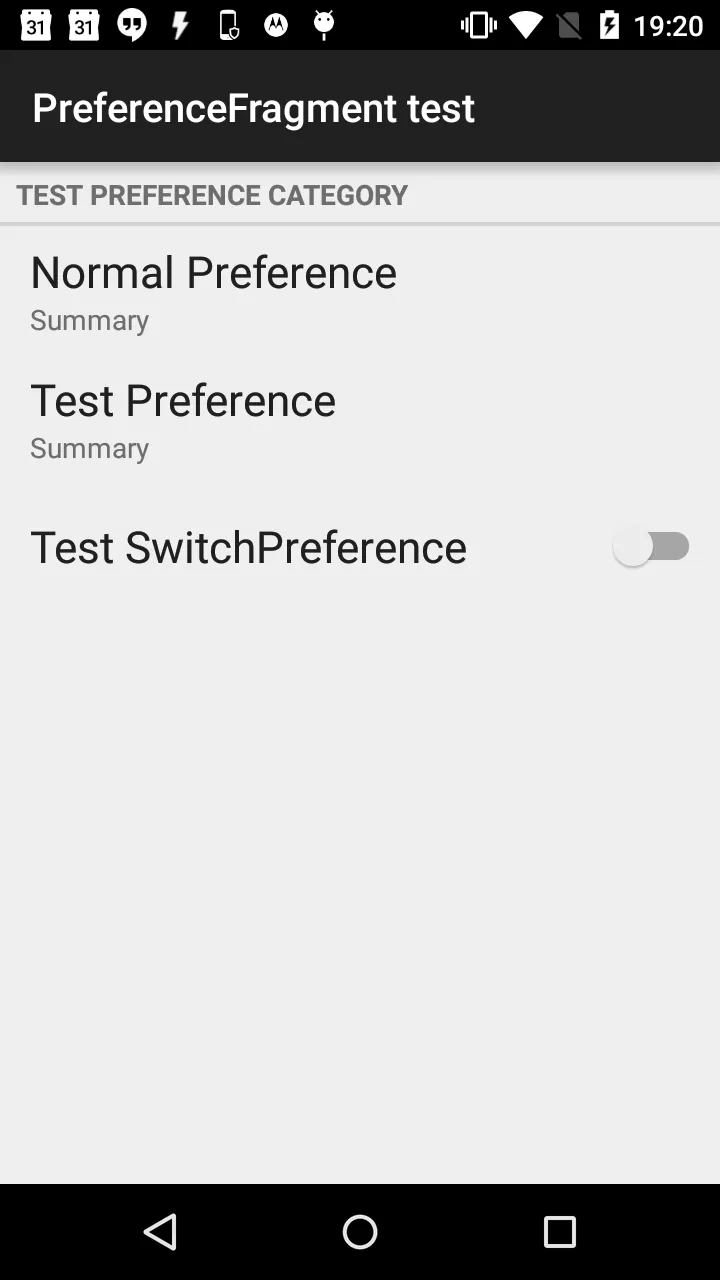Open recent apps overview

pos(560,1232)
